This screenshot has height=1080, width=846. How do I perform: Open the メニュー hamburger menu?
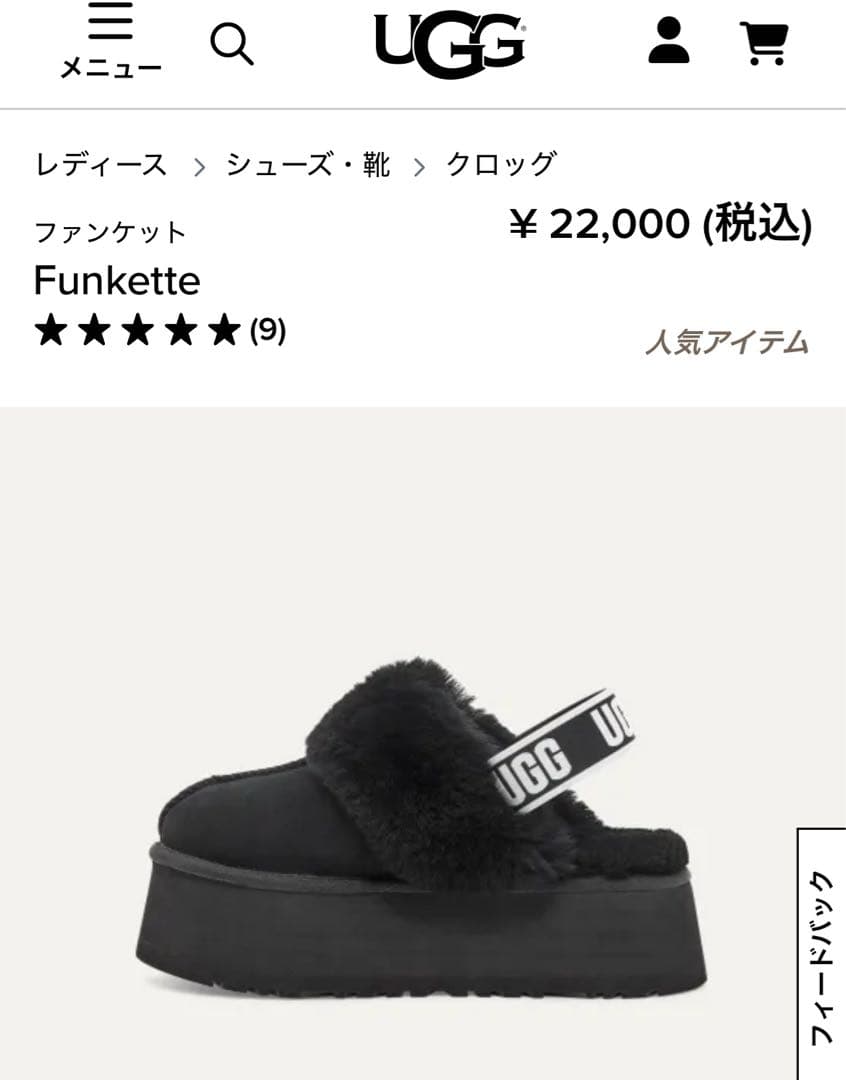[110, 40]
